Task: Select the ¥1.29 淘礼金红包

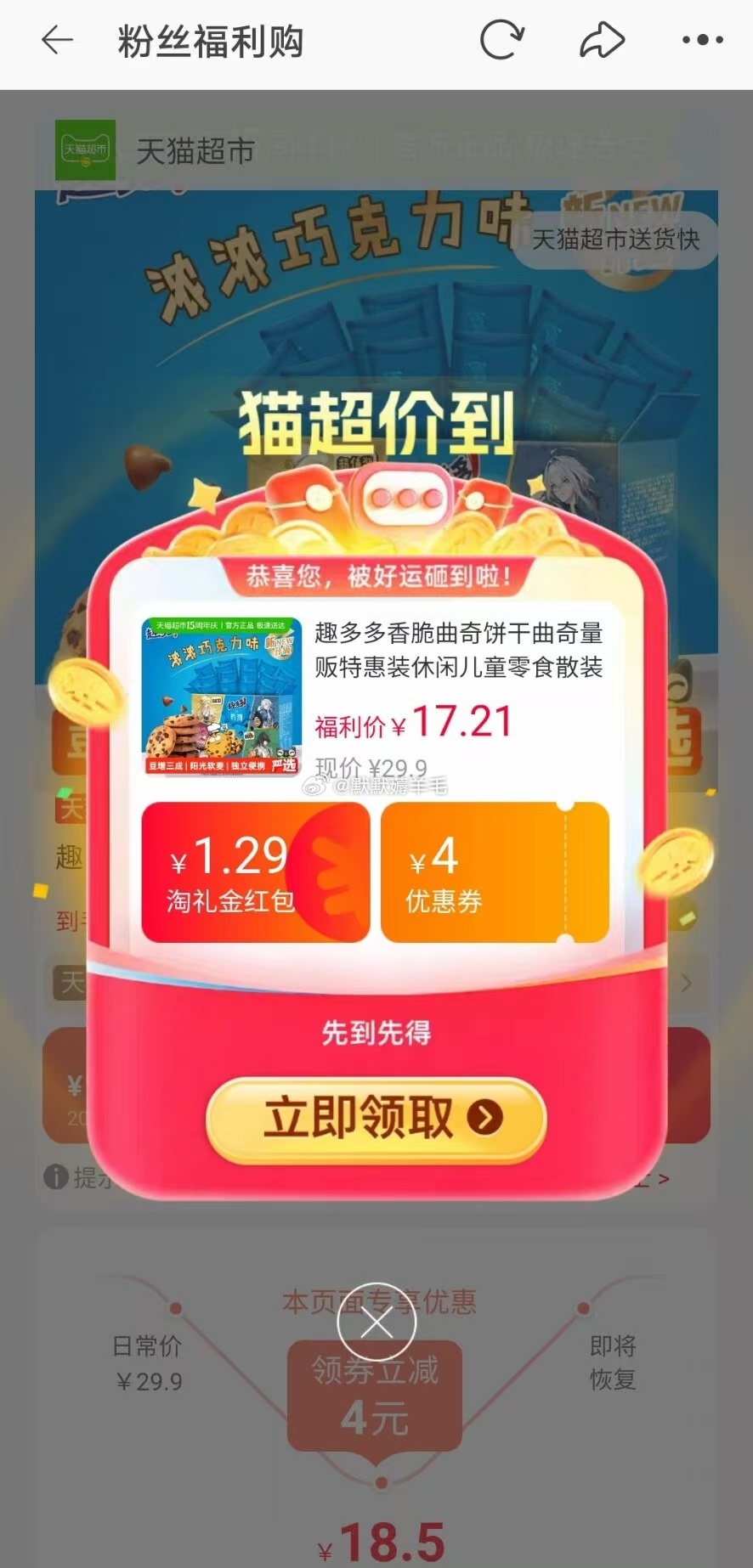Action: pos(255,873)
